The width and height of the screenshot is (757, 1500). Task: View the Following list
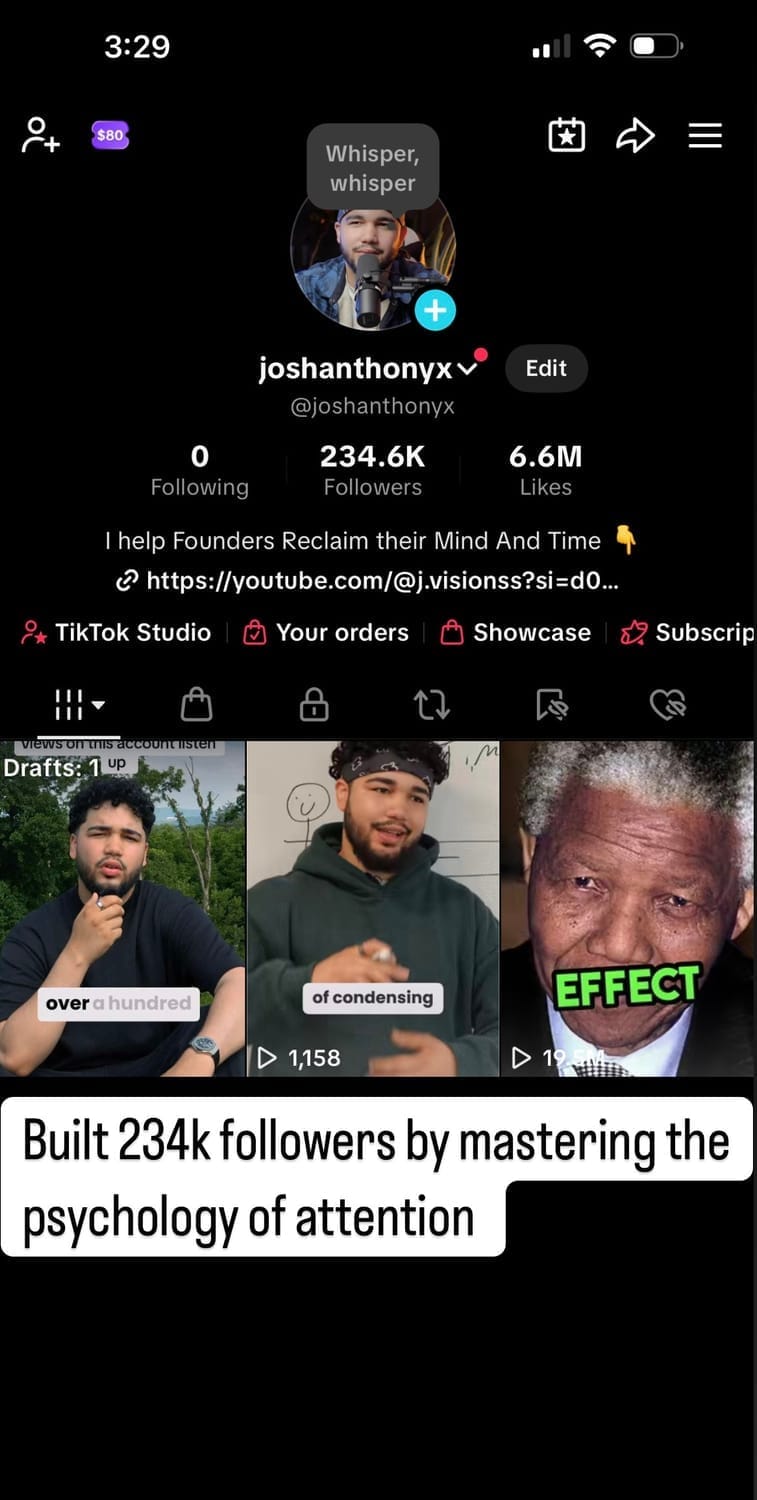coord(199,471)
